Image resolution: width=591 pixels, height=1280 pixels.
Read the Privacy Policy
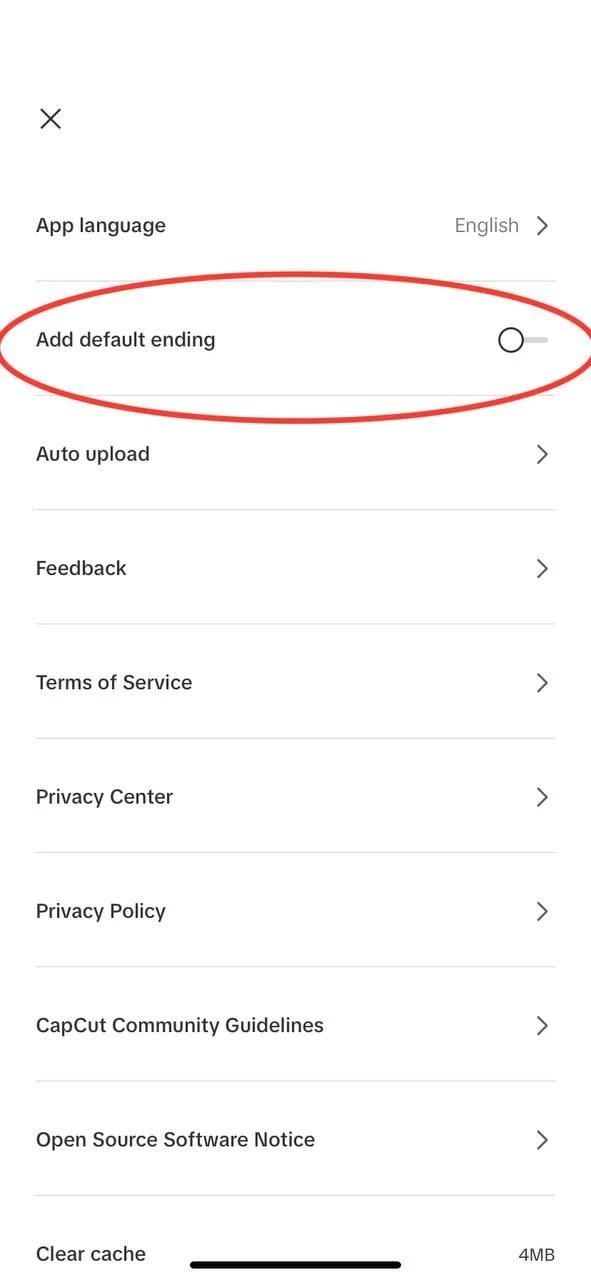click(x=295, y=910)
